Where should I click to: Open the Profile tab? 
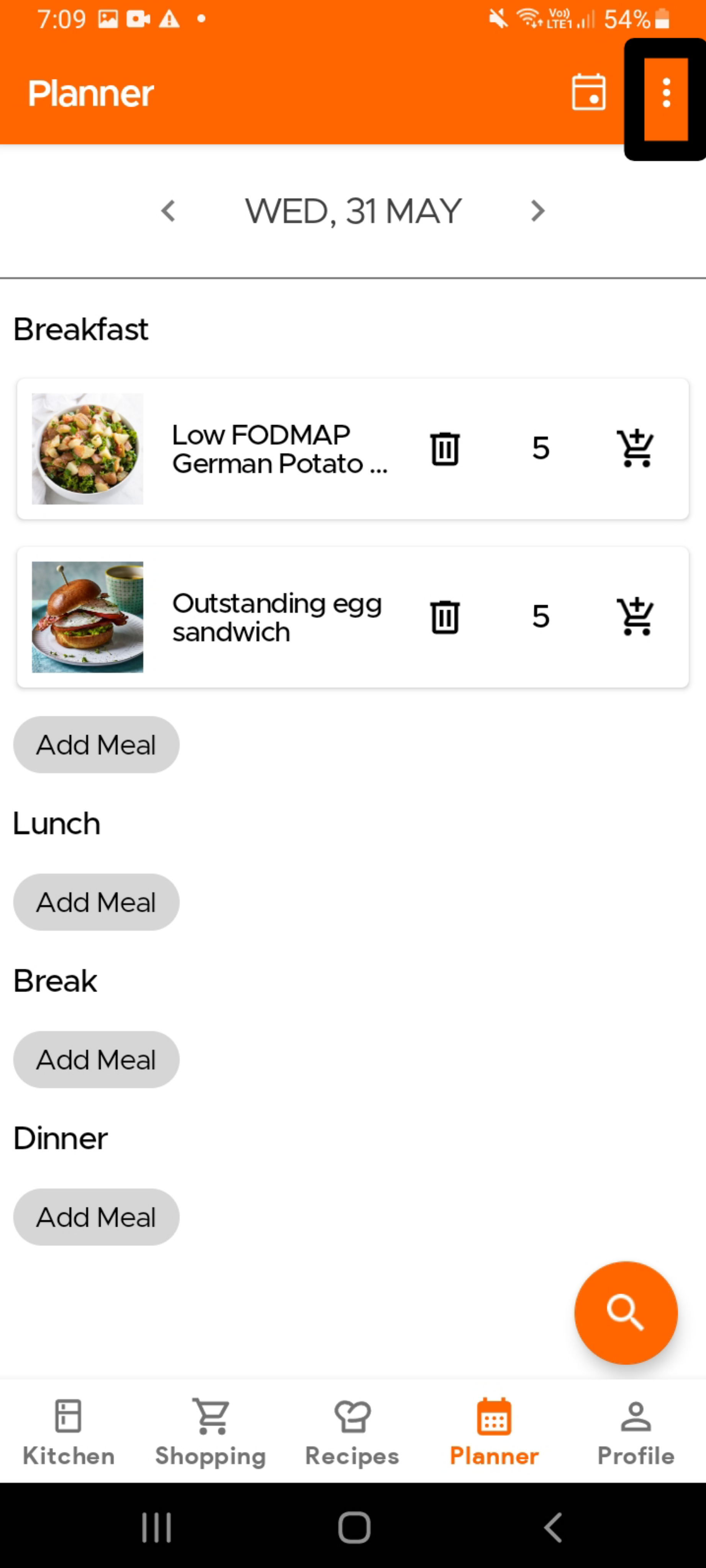pos(636,1432)
